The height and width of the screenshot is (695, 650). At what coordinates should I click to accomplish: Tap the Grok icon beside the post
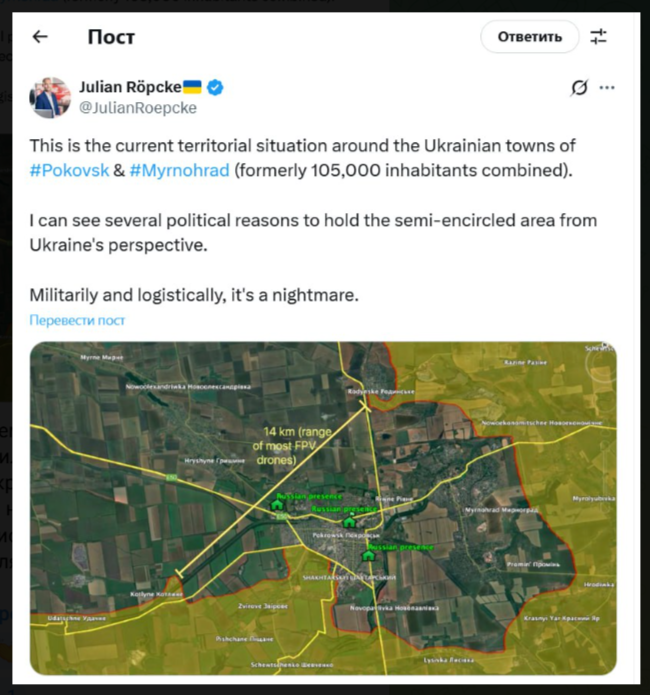[579, 88]
